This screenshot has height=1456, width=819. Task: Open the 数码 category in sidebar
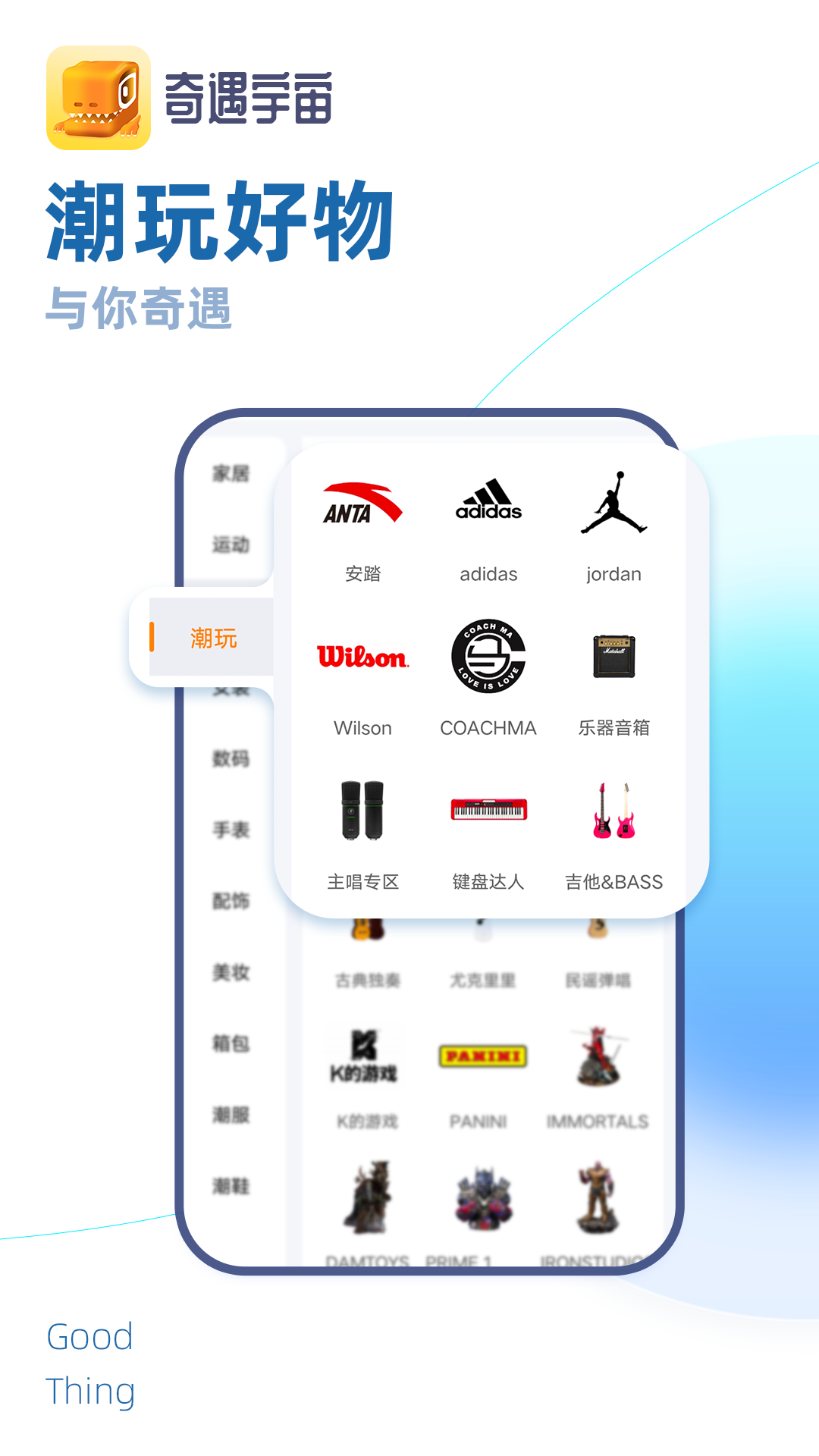pyautogui.click(x=231, y=758)
